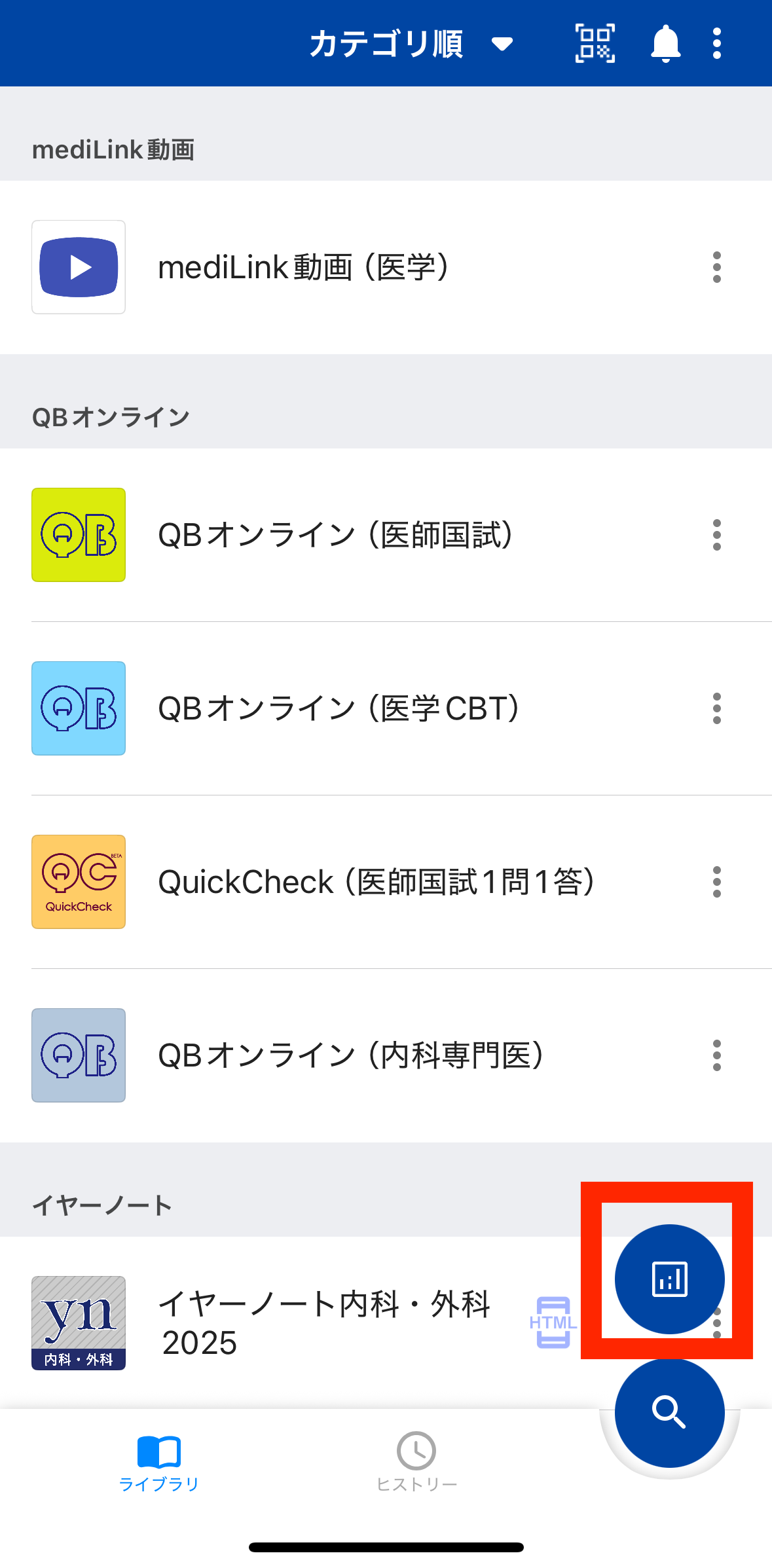This screenshot has width=772, height=1568.
Task: Open more options for QuickCheck
Action: pos(717,882)
